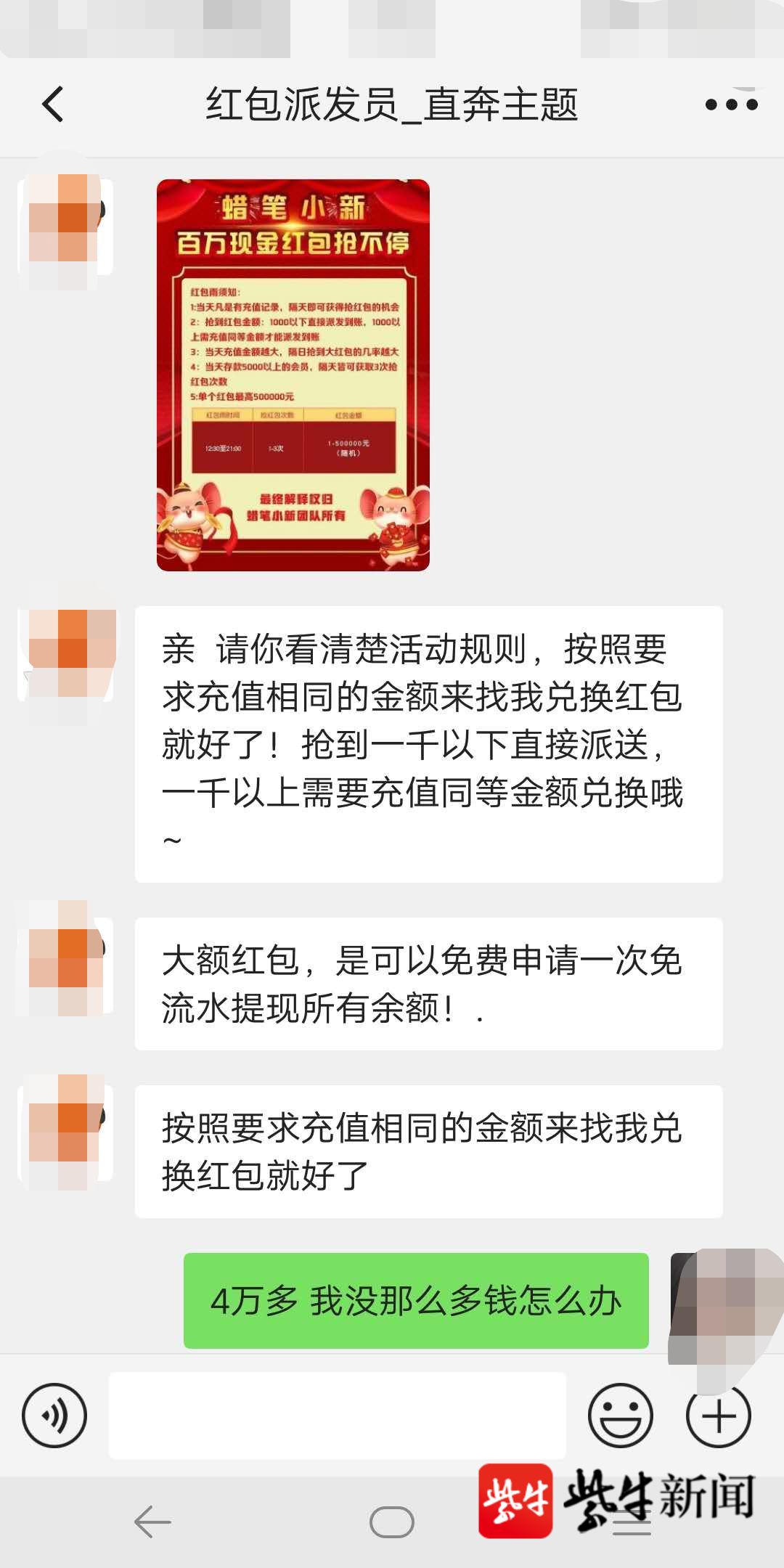
Task: Open the three-dot chat options menu
Action: point(731,105)
